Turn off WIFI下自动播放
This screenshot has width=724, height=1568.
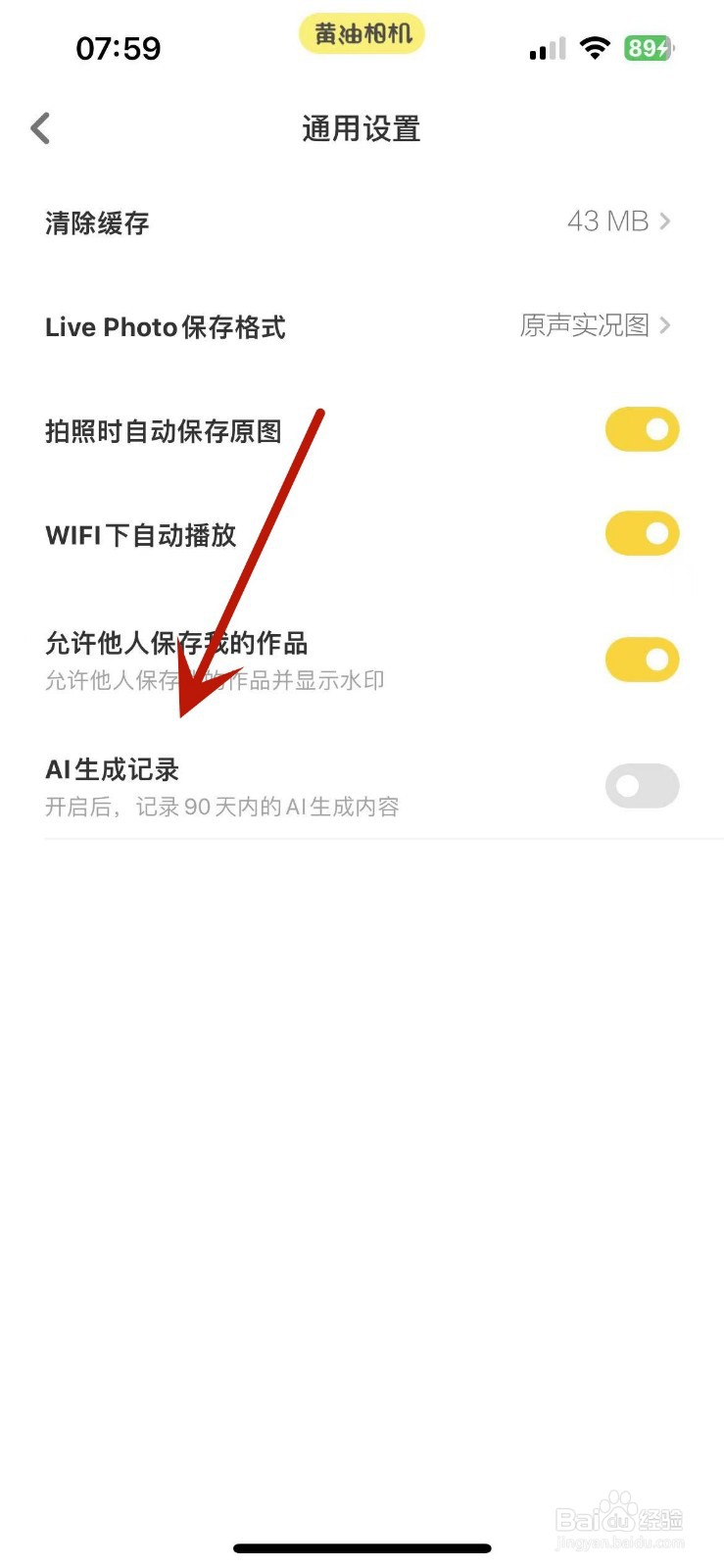tap(643, 534)
